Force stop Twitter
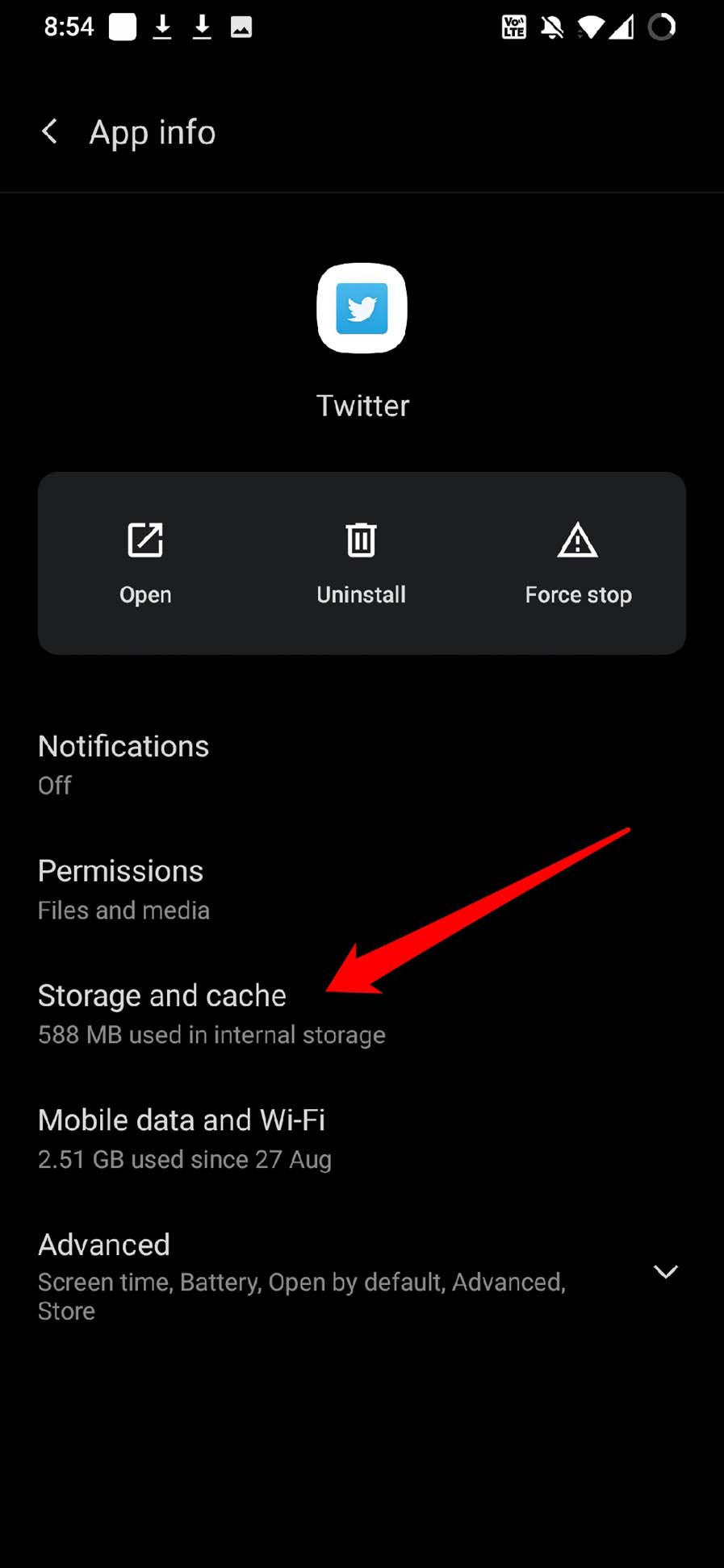The image size is (724, 1568). pyautogui.click(x=578, y=563)
